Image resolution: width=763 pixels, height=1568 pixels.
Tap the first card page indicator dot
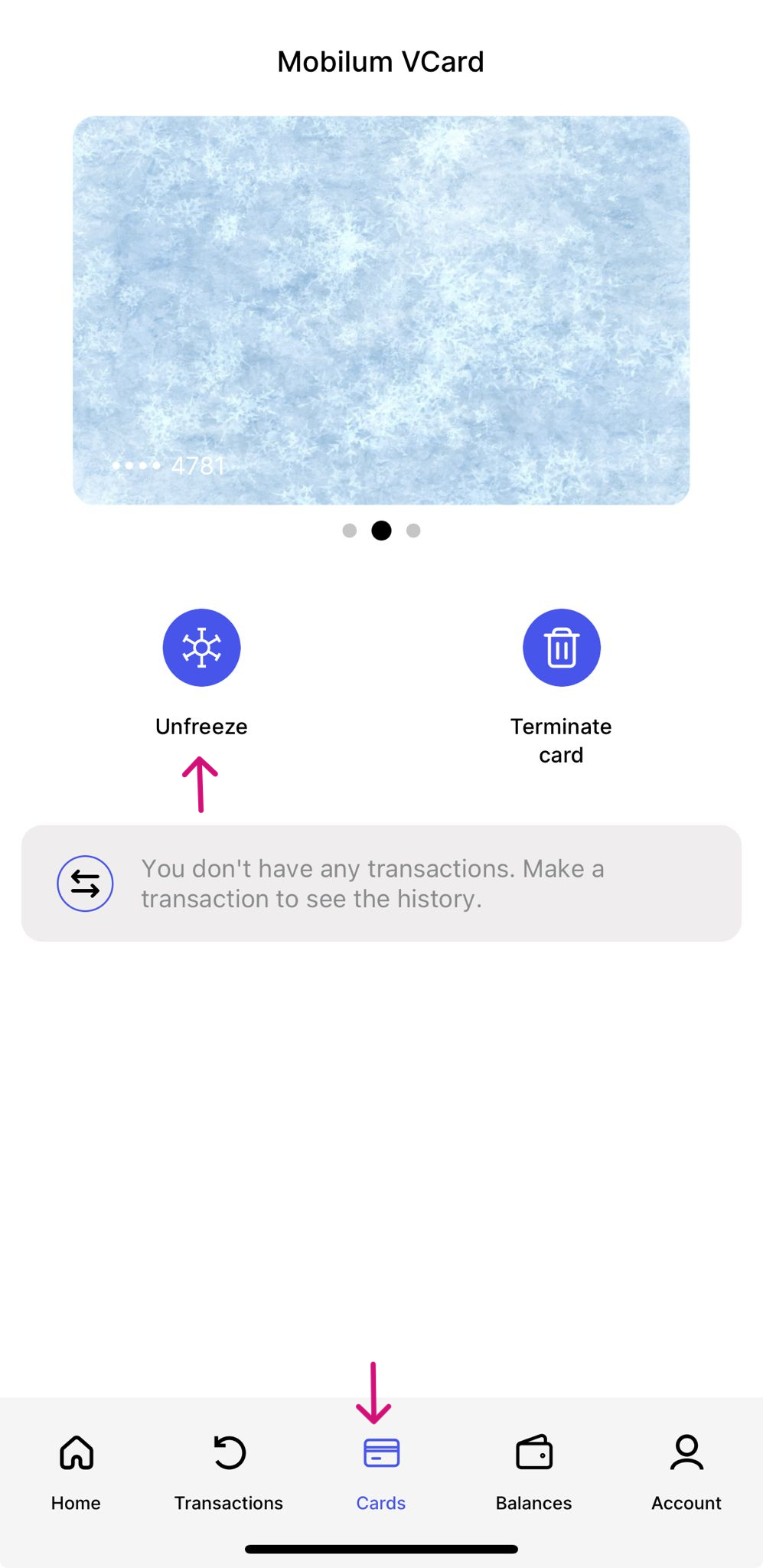tap(350, 531)
